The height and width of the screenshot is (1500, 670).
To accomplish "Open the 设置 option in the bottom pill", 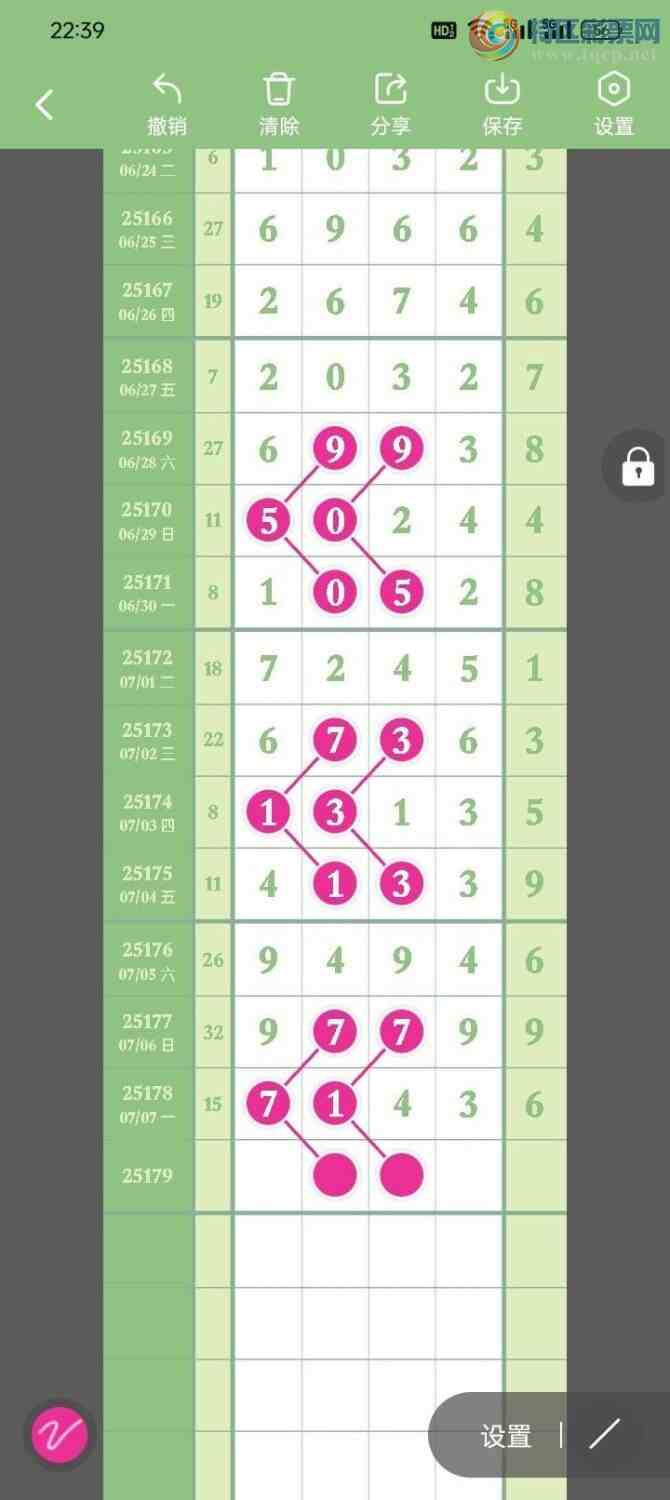I will click(506, 1436).
